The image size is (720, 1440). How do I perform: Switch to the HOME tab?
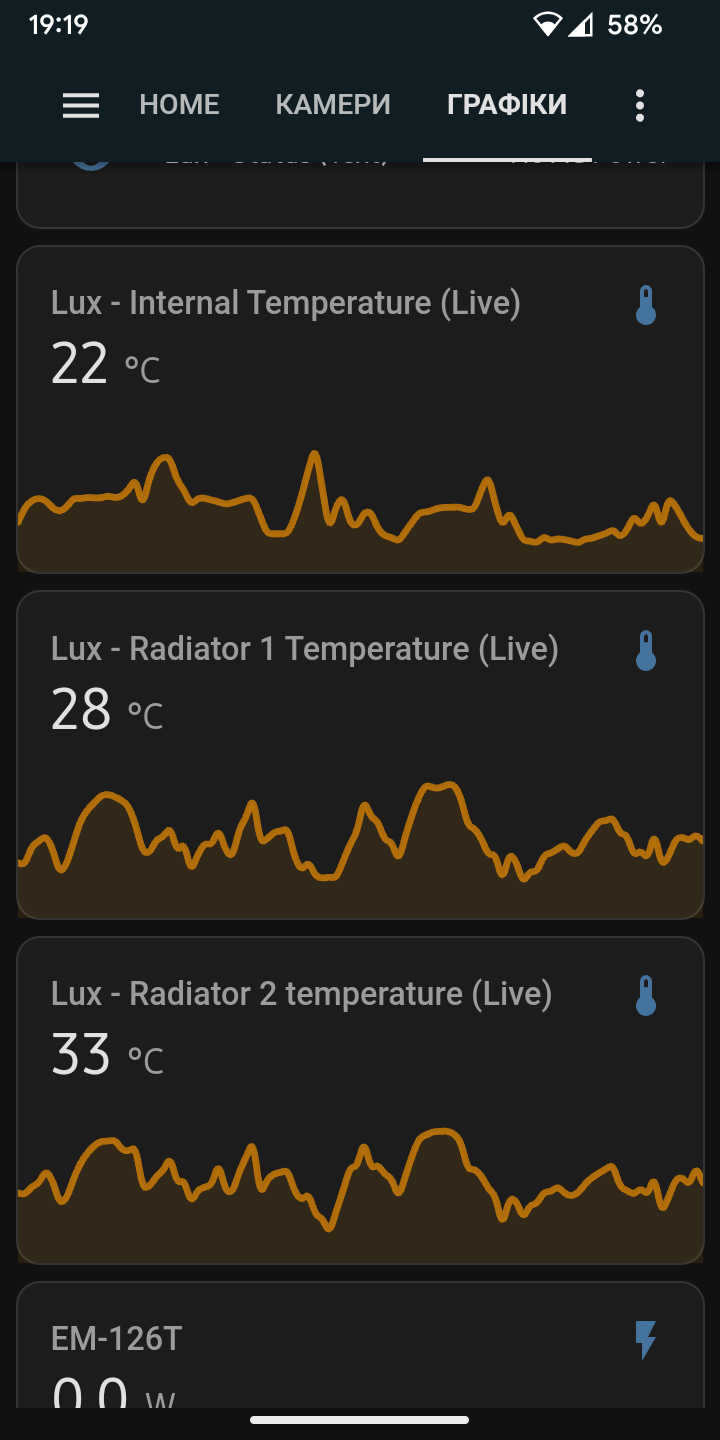(179, 105)
